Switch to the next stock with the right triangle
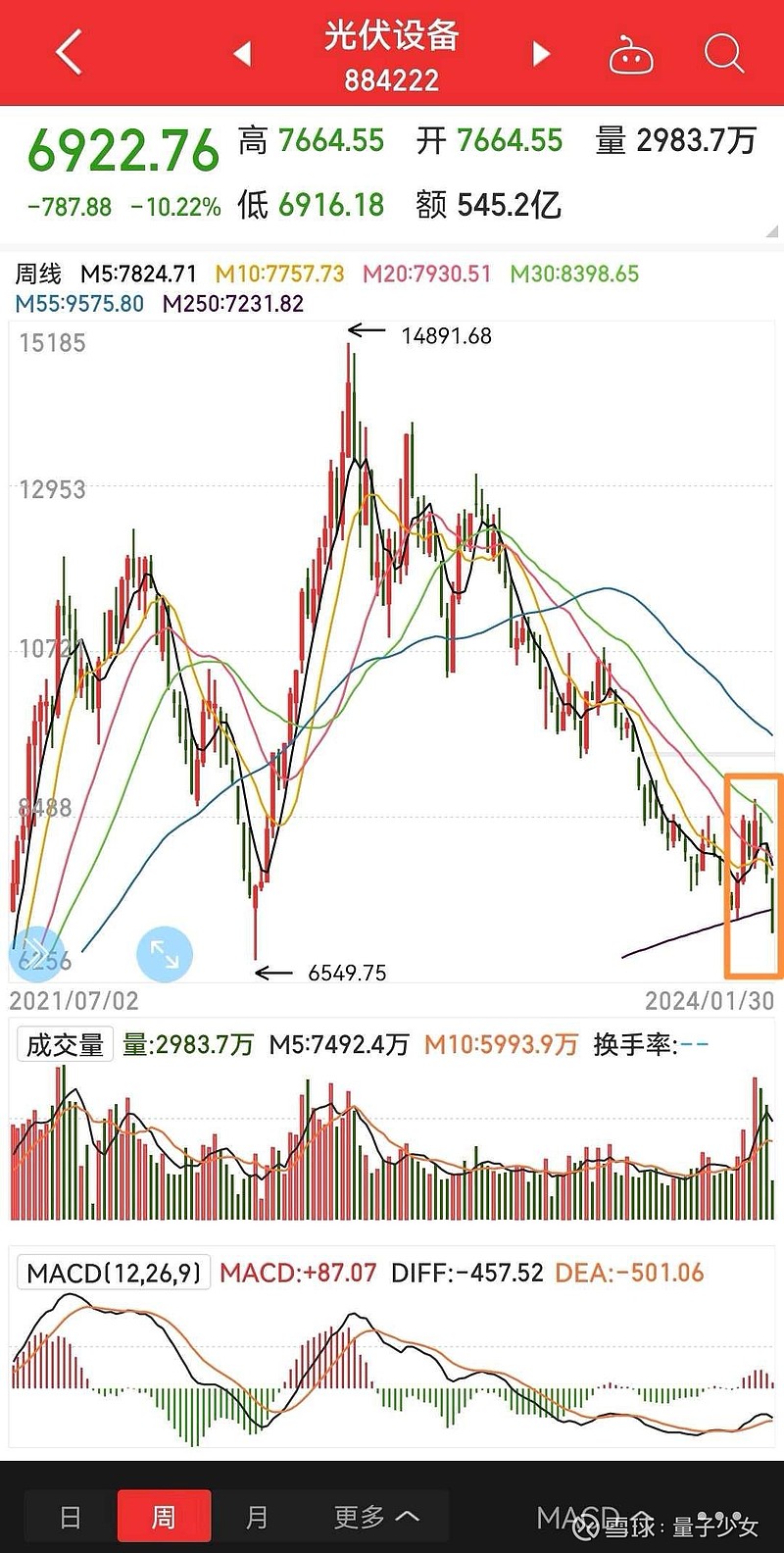This screenshot has width=784, height=1553. (541, 53)
